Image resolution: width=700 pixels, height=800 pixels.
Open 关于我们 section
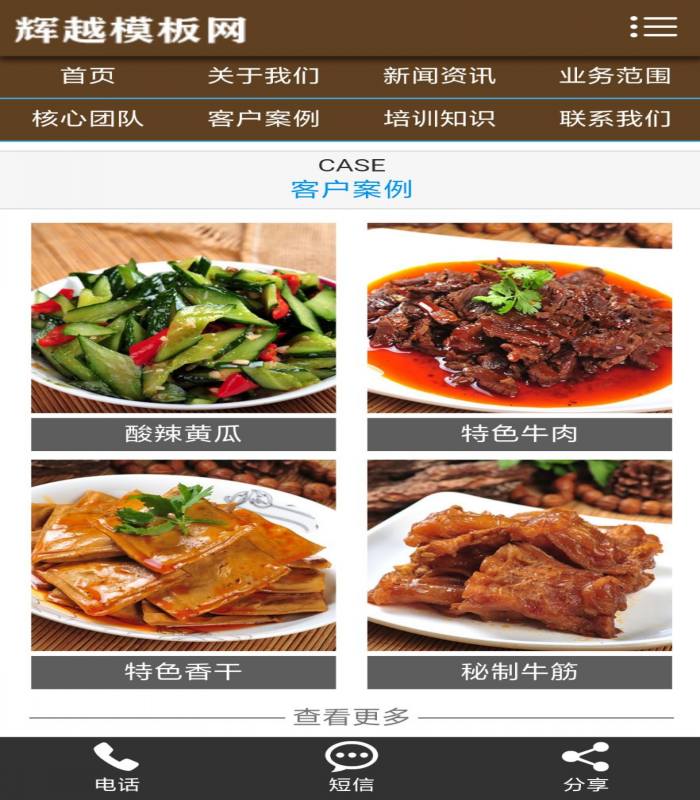point(263,76)
